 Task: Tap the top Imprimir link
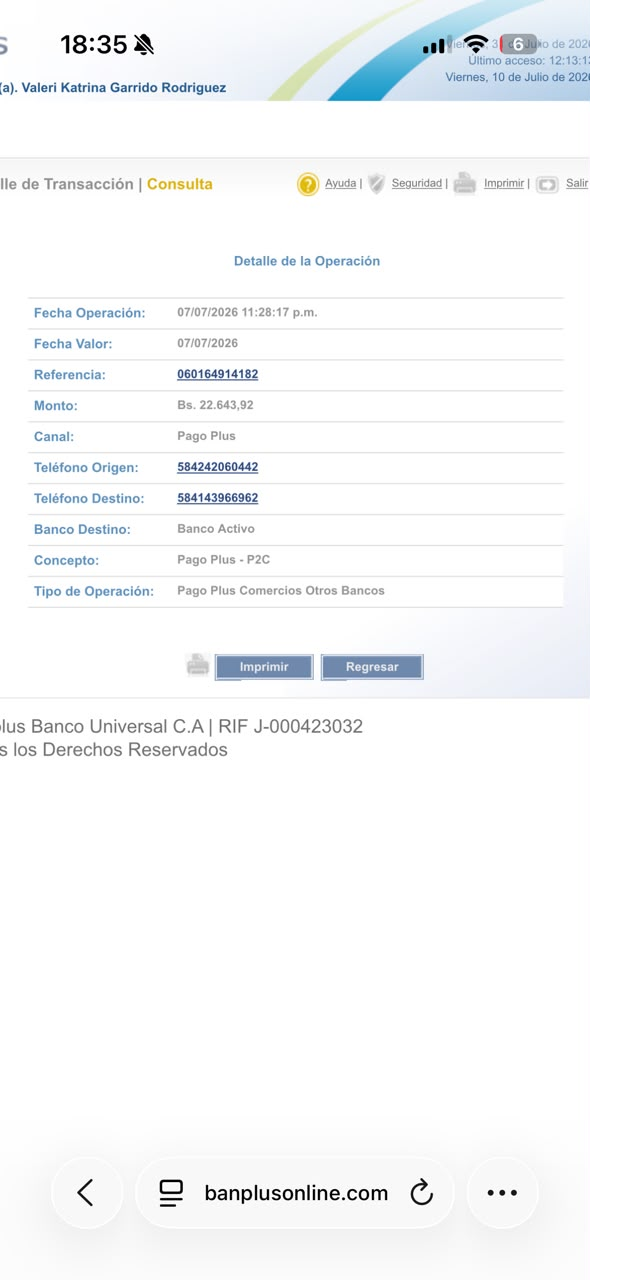point(504,184)
